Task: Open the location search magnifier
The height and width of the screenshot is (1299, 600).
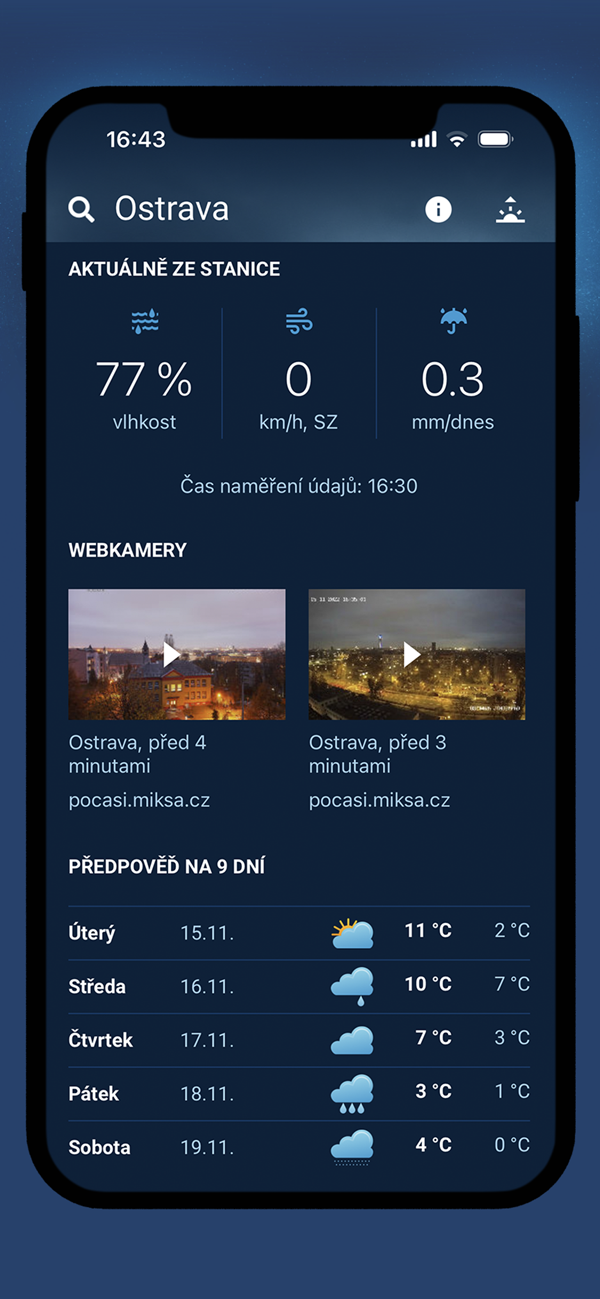Action: (81, 209)
